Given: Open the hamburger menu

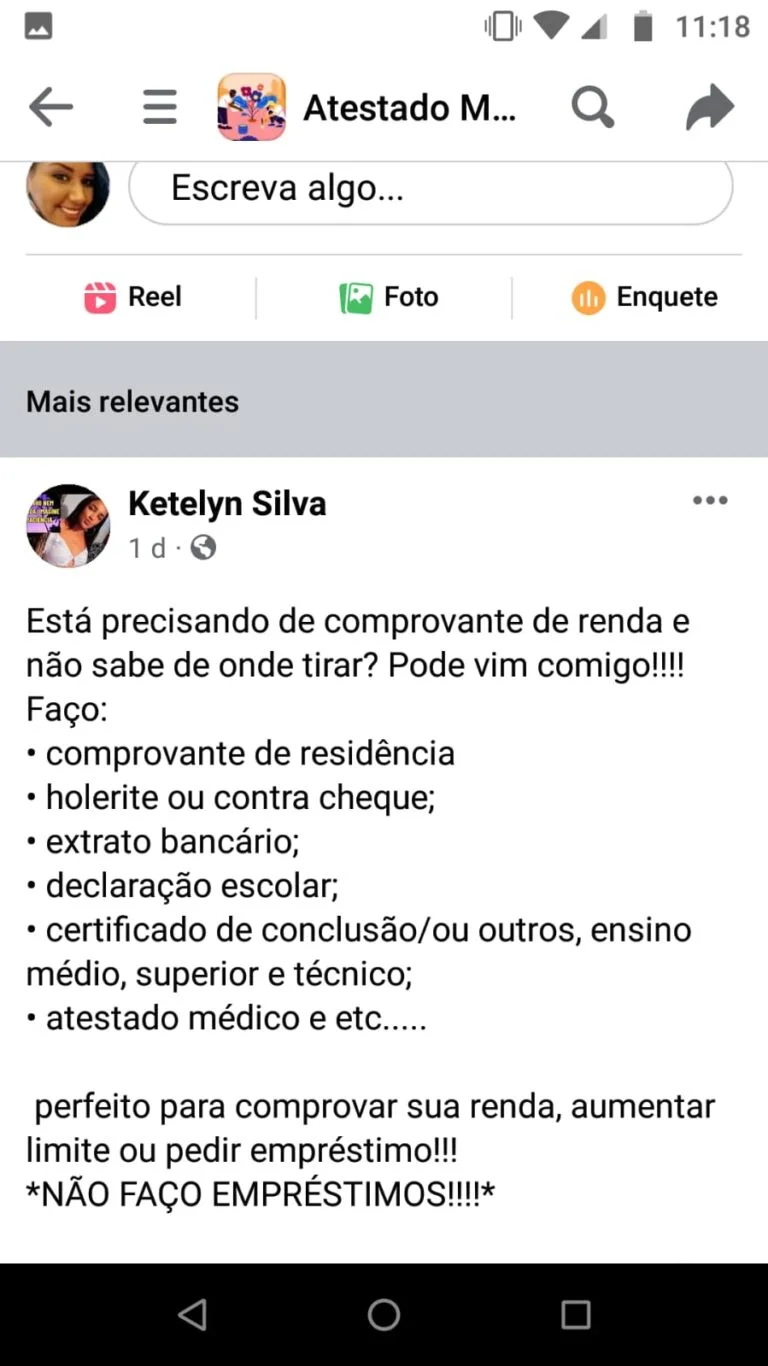Looking at the screenshot, I should (160, 107).
